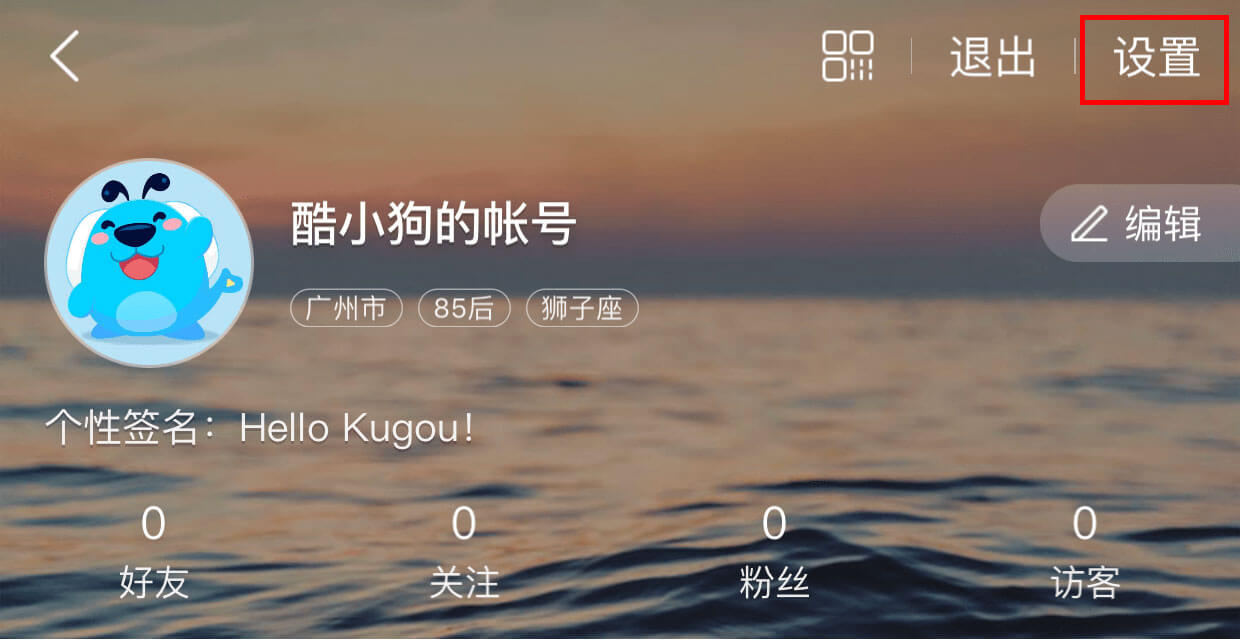Open the 关注 following list
This screenshot has height=640, width=1240.
464,553
